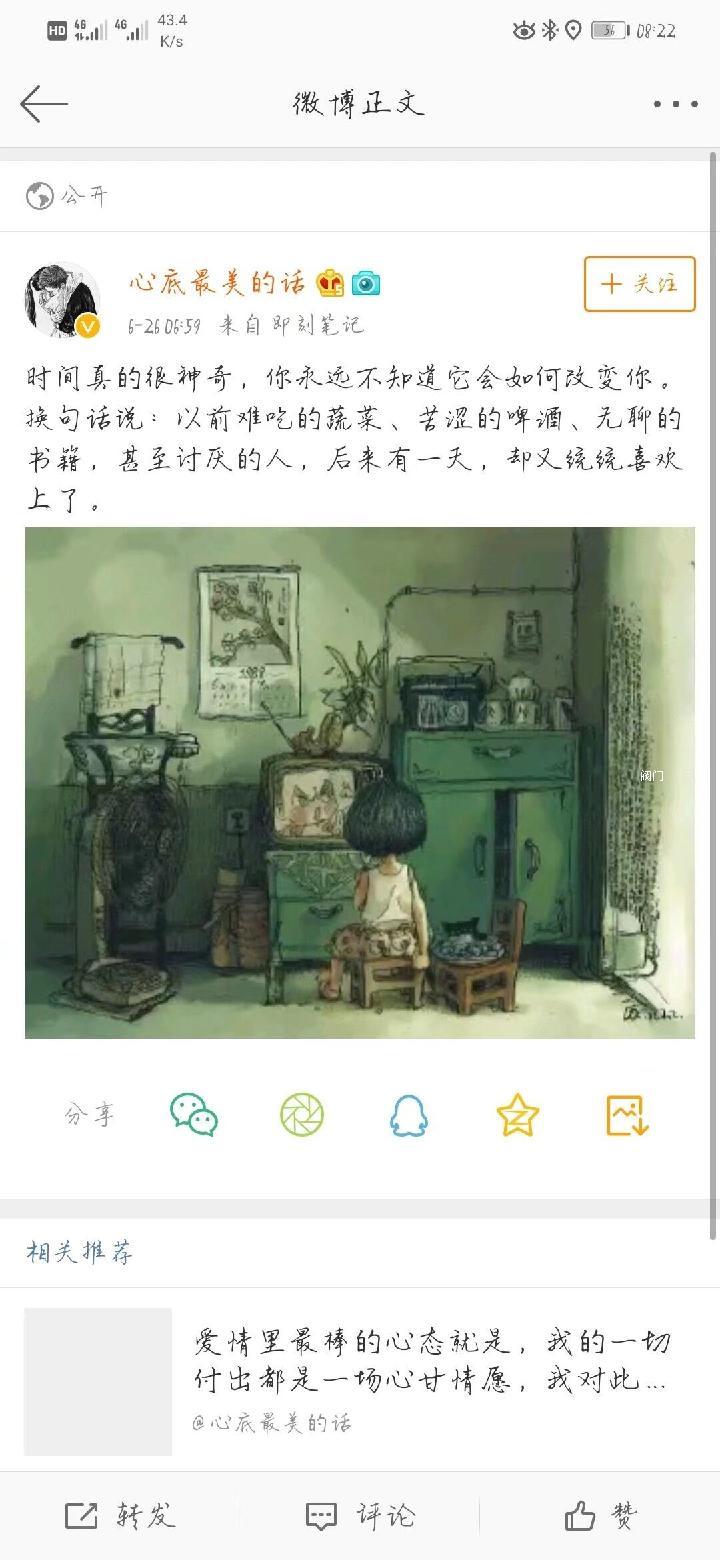
Task: Open comments via 评论
Action: (360, 1515)
